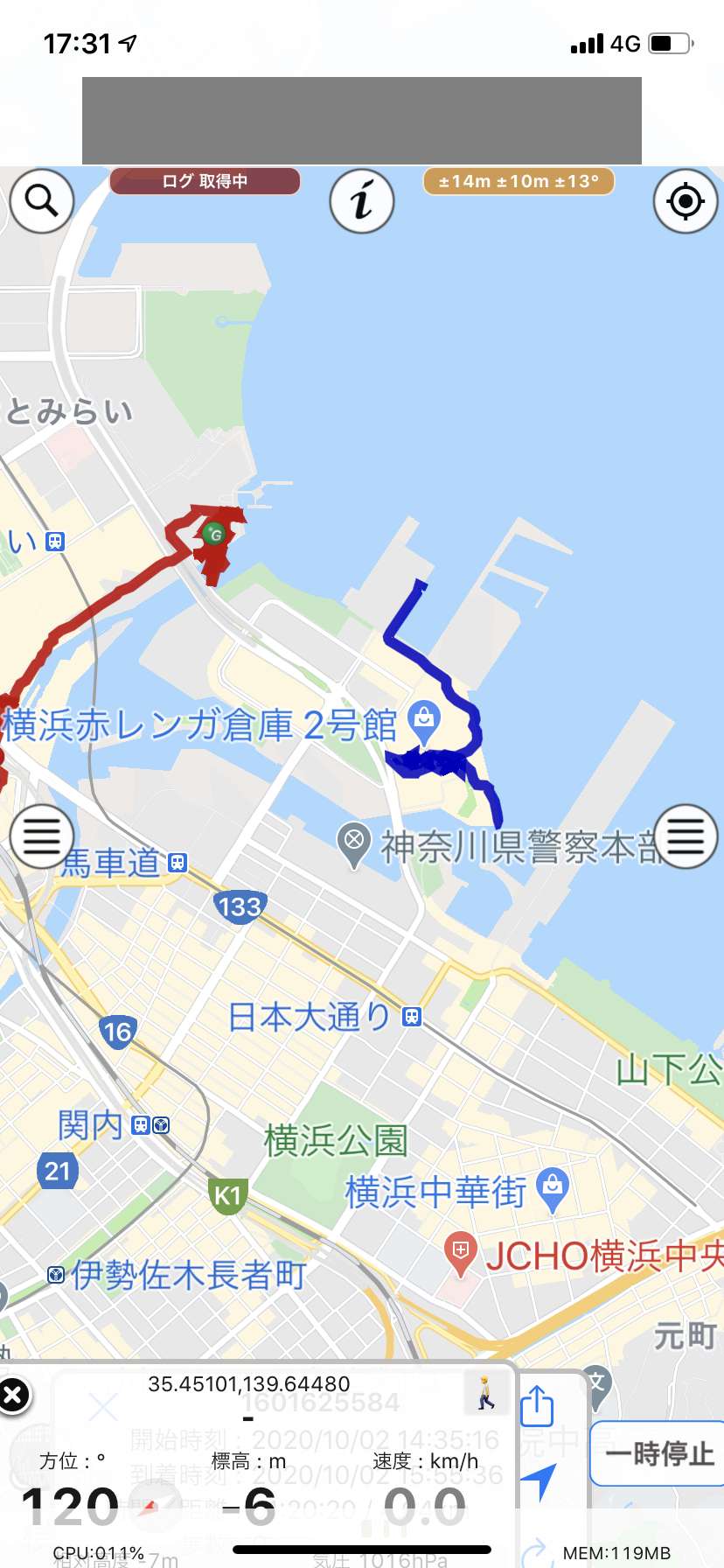
Task: Tap the GPS accuracy ±14m badge
Action: (x=519, y=181)
